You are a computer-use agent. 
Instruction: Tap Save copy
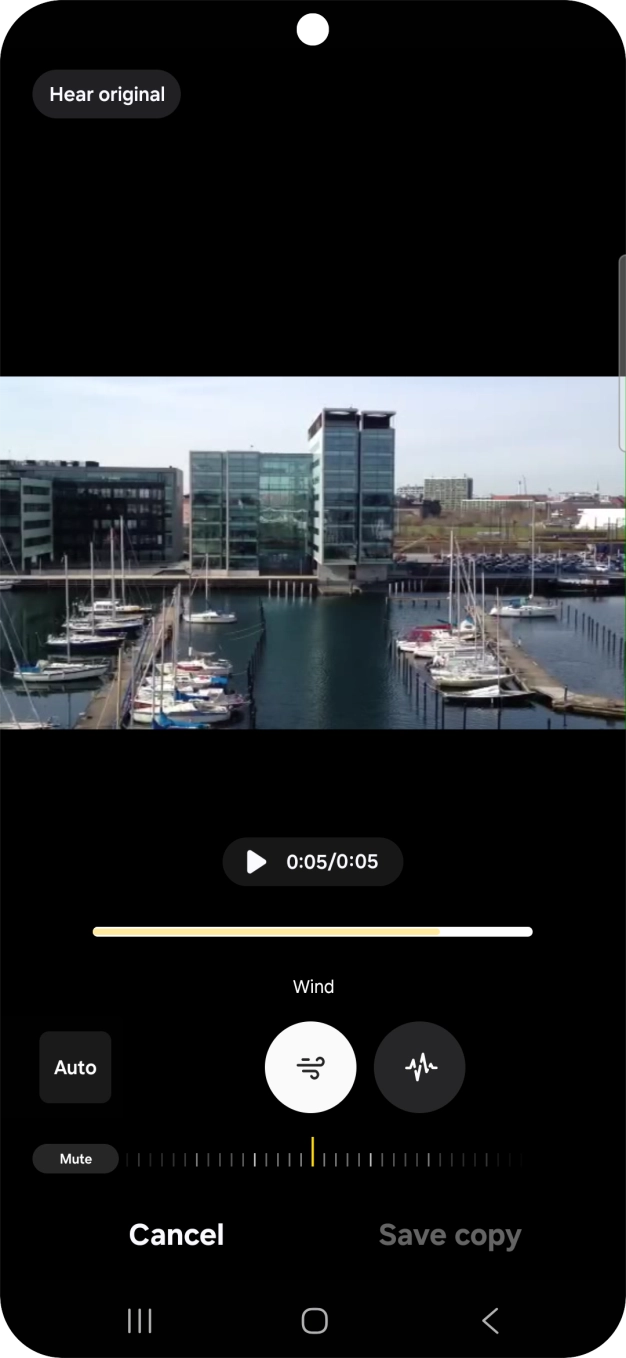450,1235
